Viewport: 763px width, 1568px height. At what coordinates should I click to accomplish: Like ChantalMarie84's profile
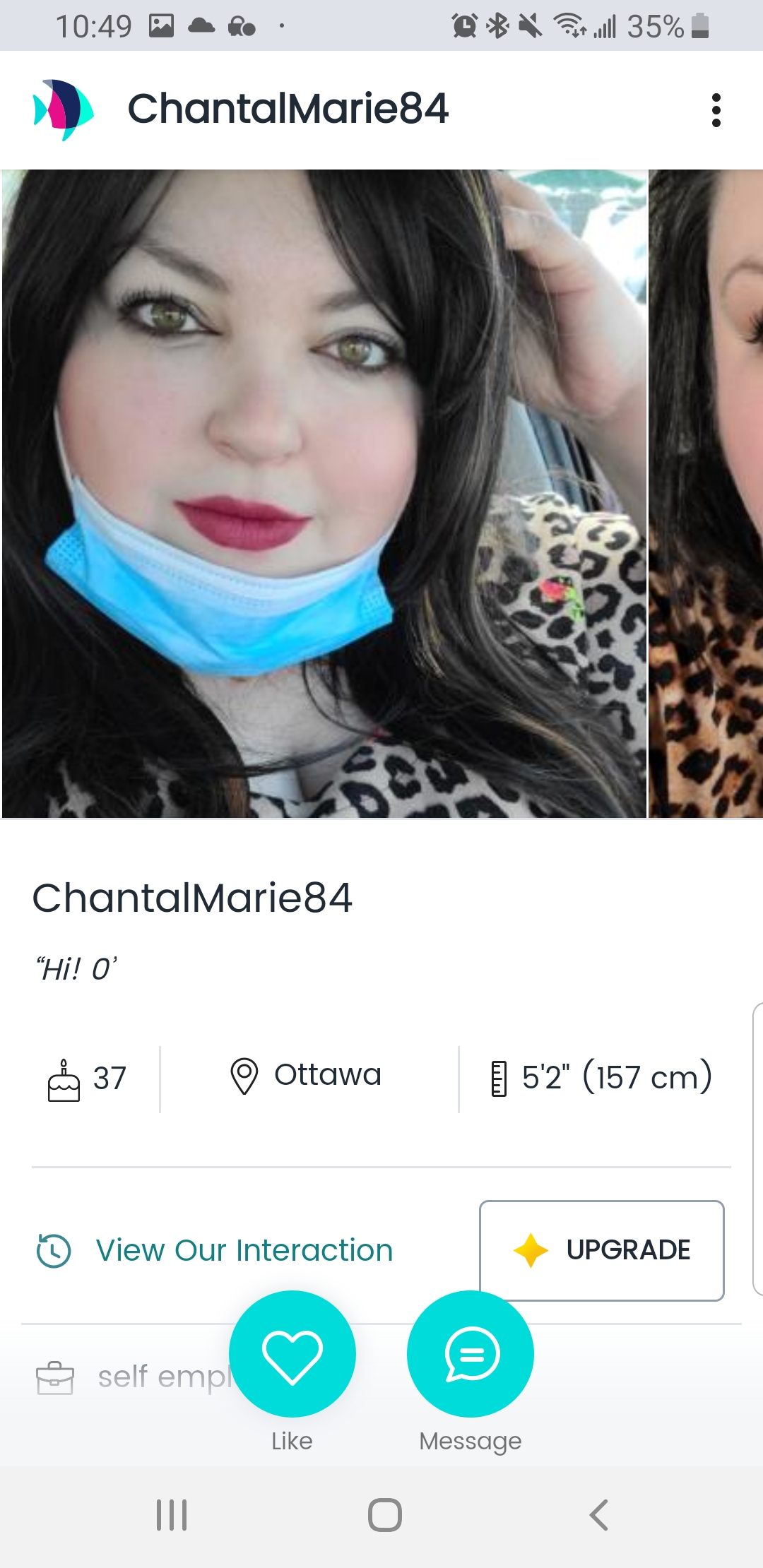(292, 1353)
